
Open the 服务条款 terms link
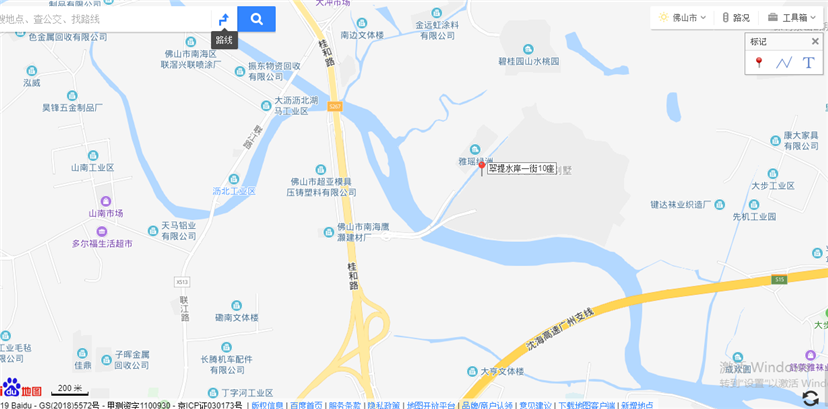click(344, 405)
